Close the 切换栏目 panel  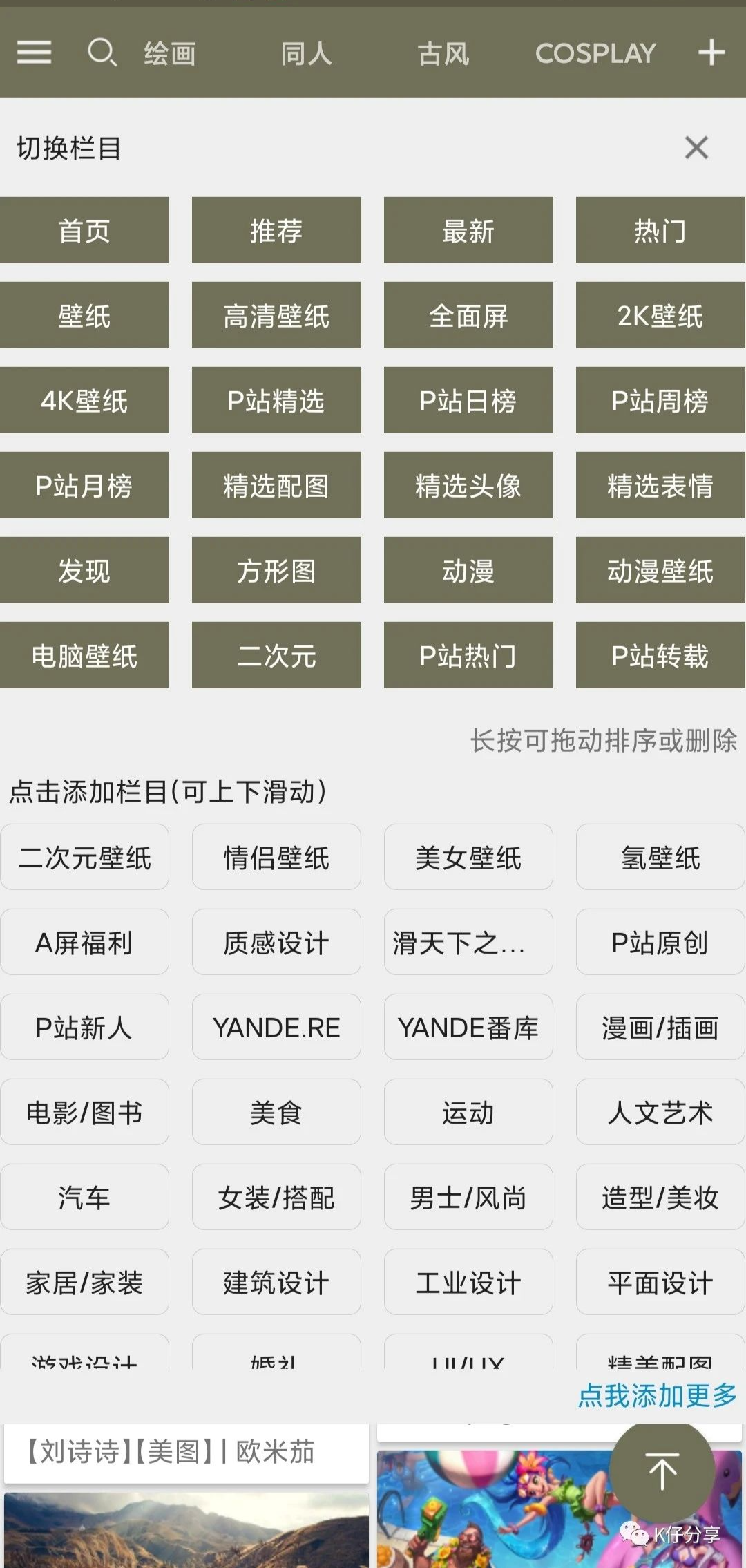(x=696, y=147)
